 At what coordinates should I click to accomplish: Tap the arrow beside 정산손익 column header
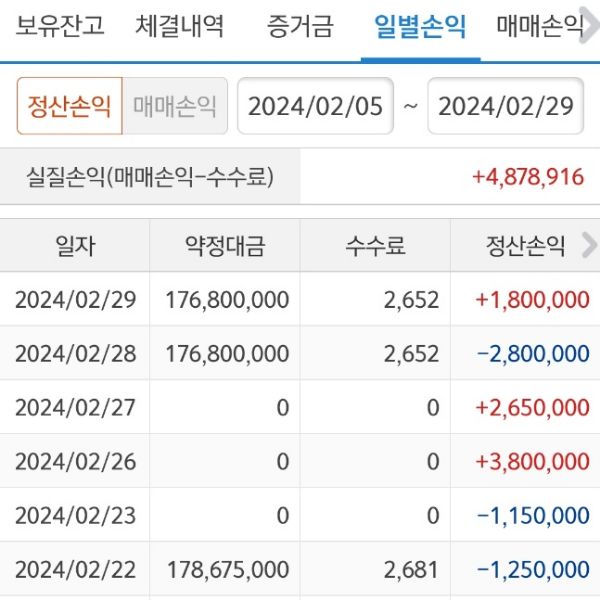pyautogui.click(x=589, y=245)
